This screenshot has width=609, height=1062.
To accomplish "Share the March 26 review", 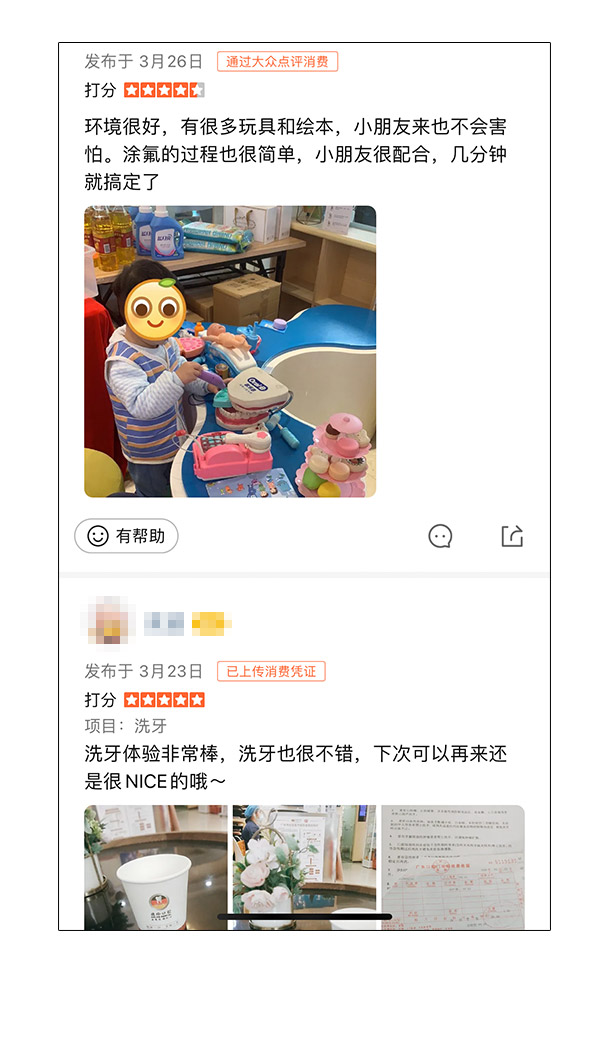I will [x=512, y=536].
